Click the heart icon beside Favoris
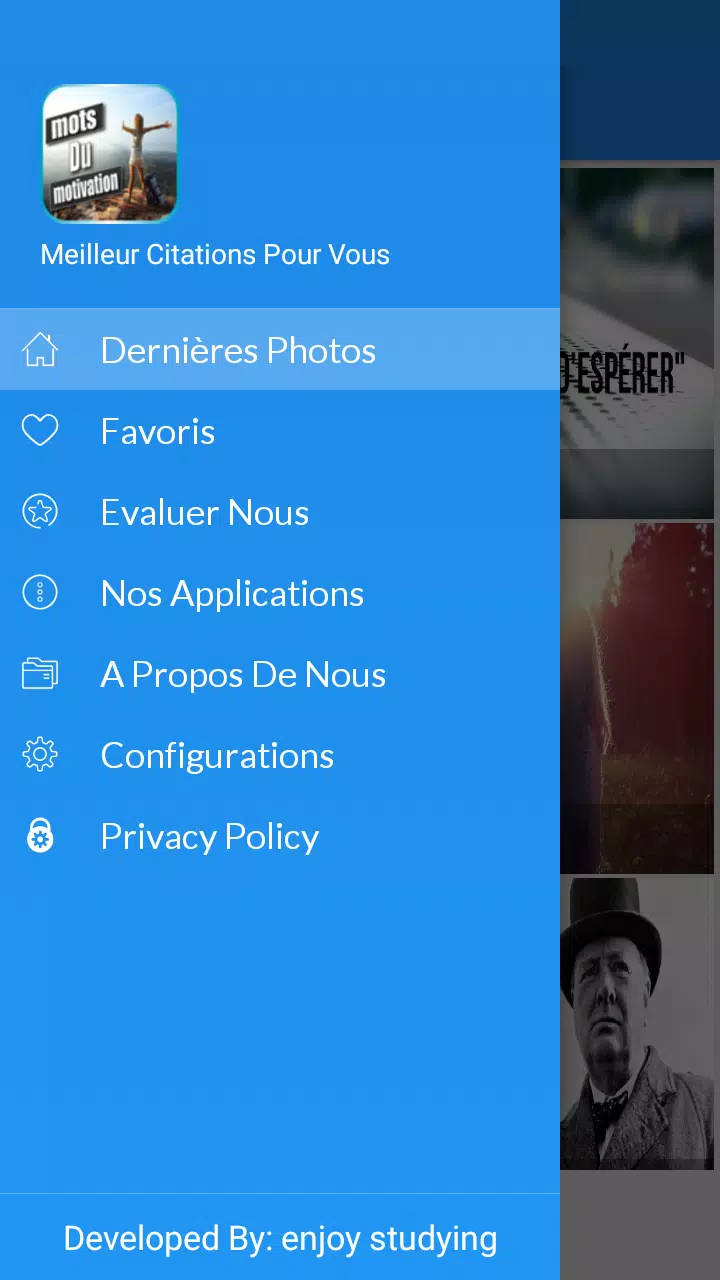This screenshot has width=720, height=1280. pyautogui.click(x=40, y=430)
